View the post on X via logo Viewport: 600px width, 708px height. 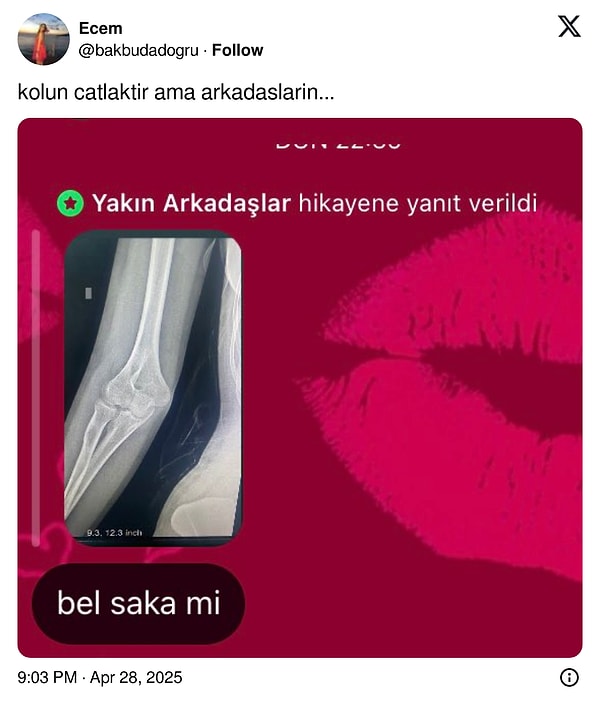click(568, 28)
